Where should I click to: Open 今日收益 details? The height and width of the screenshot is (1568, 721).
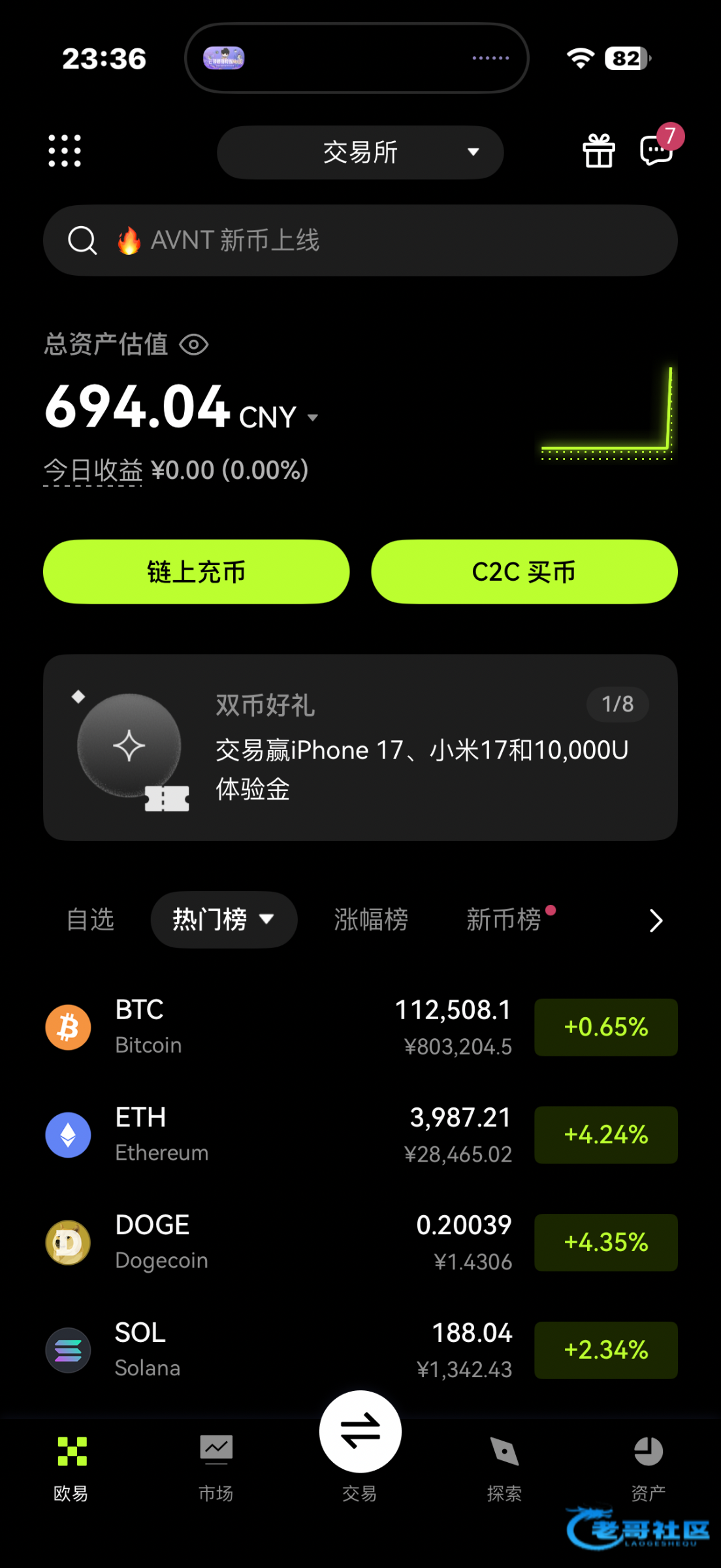click(x=93, y=470)
